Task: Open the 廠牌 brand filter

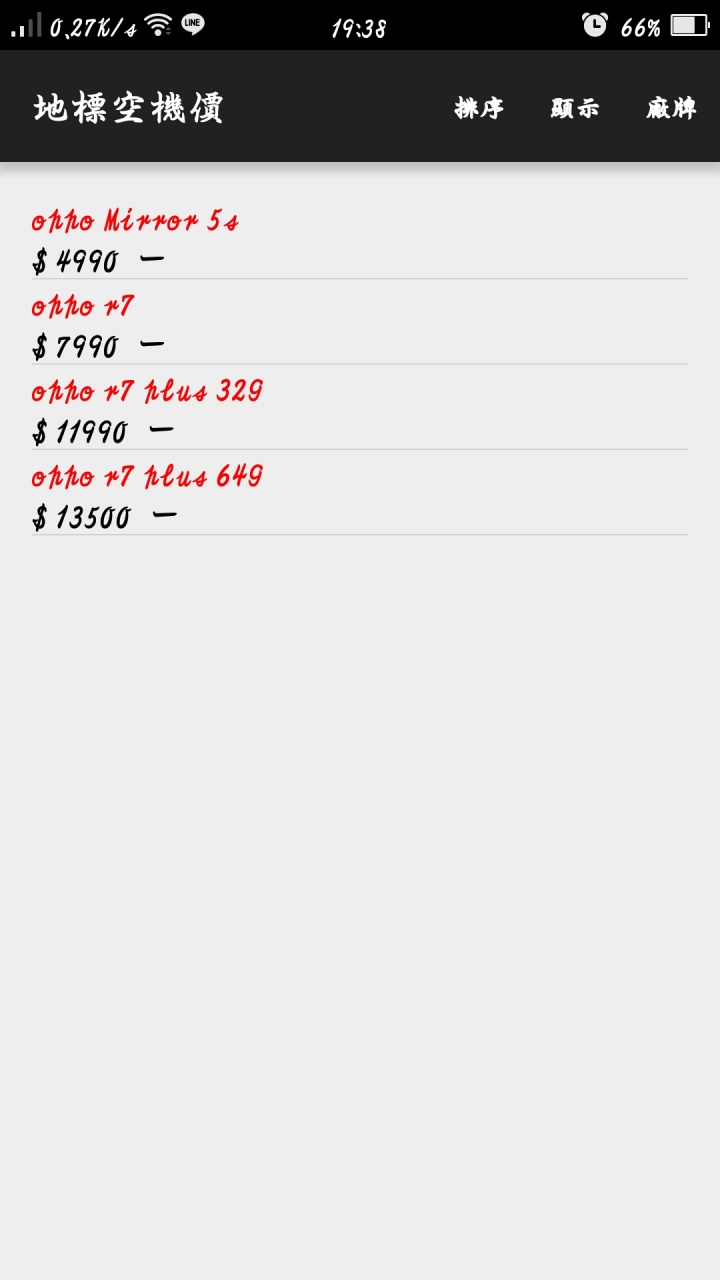Action: [671, 108]
